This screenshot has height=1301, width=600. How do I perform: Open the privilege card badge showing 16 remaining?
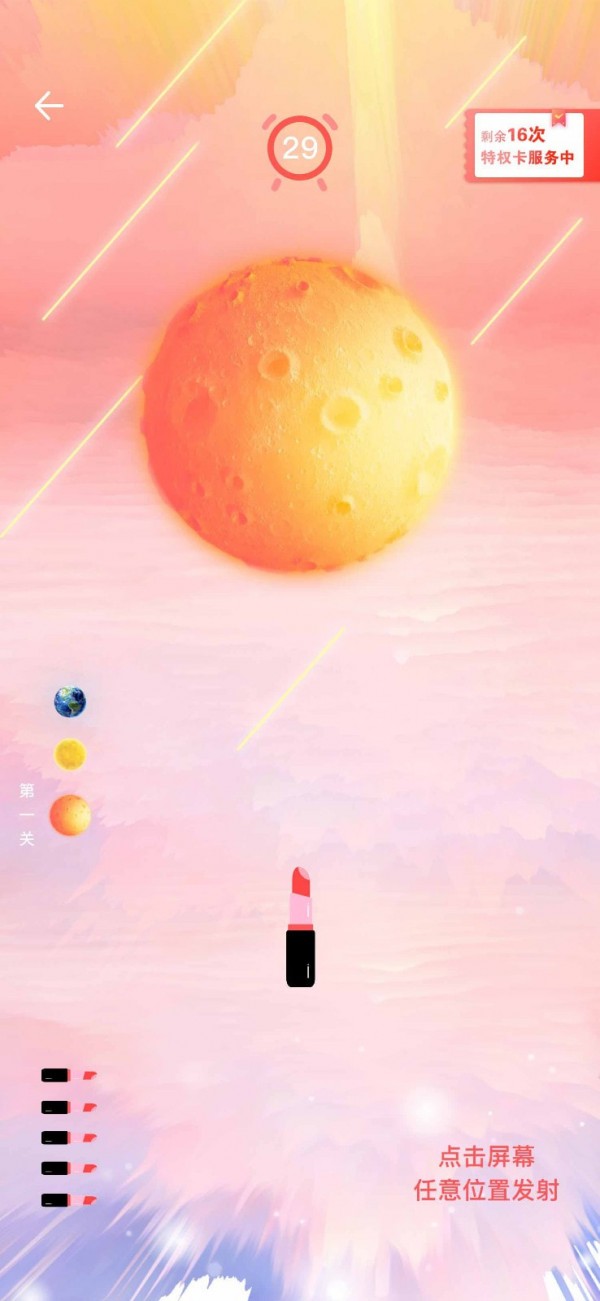click(x=529, y=146)
